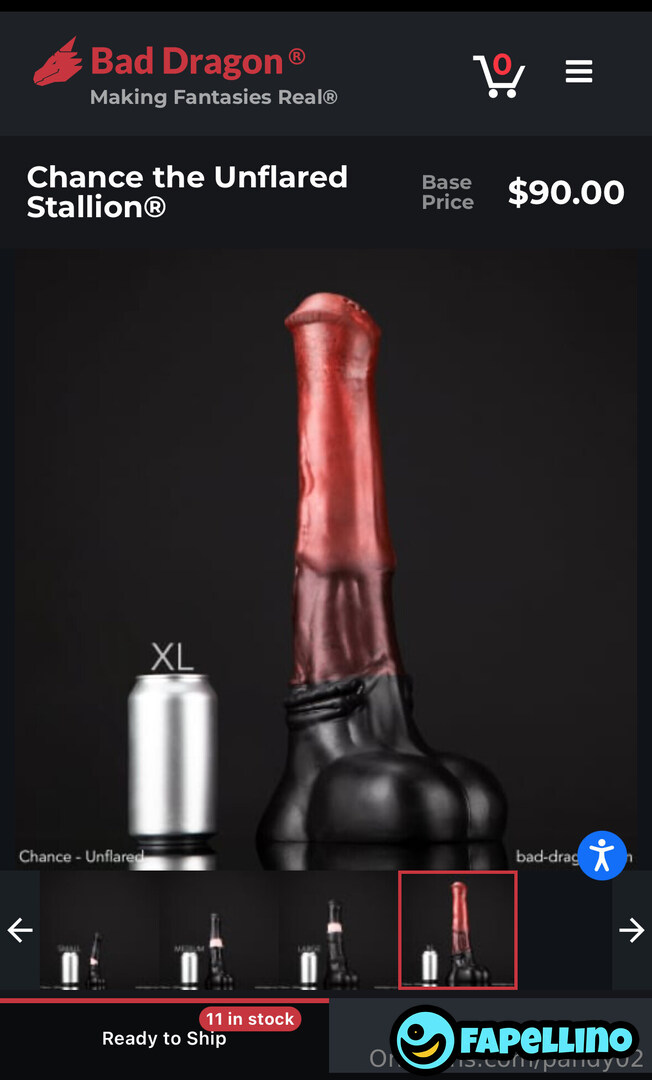Open the hamburger menu
The height and width of the screenshot is (1080, 652).
click(579, 72)
